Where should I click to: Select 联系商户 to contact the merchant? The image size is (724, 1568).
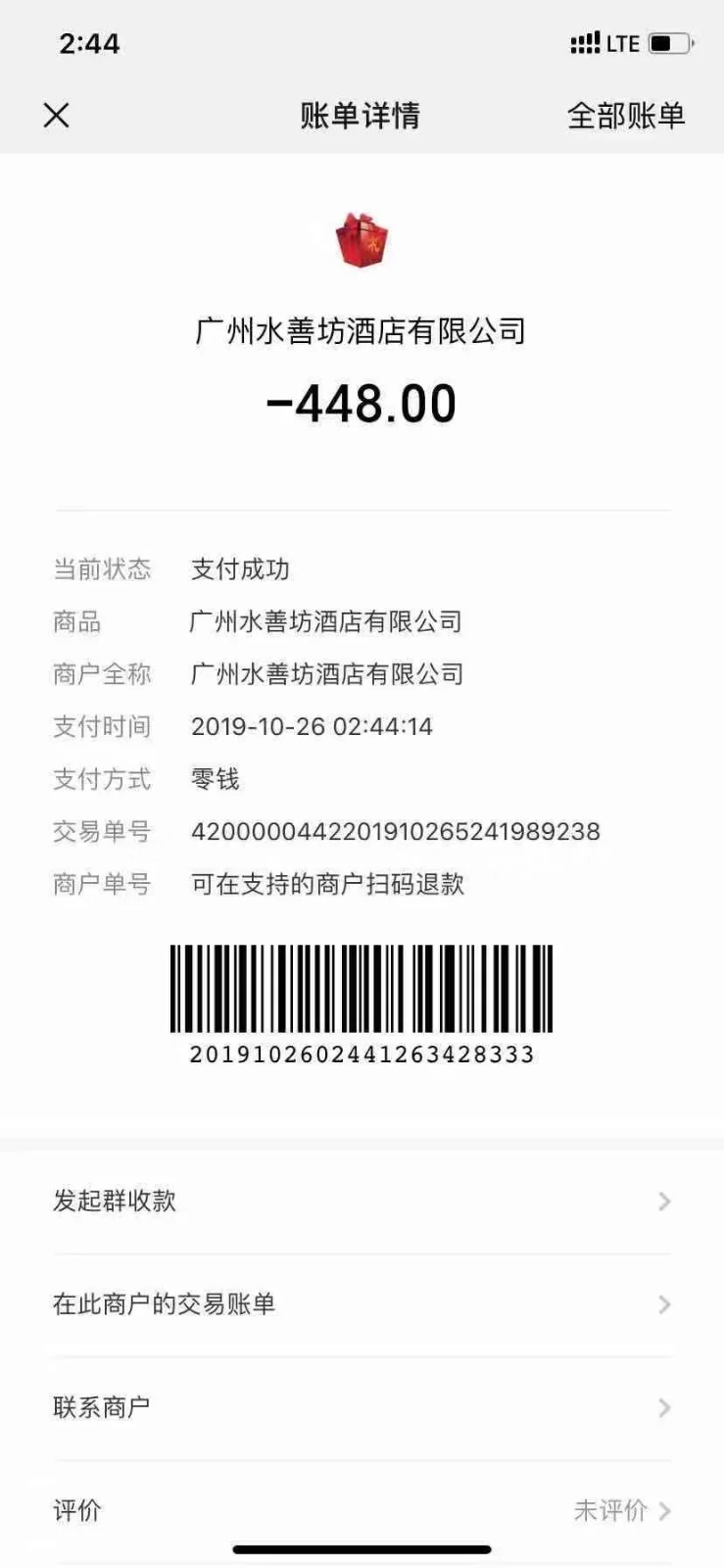click(361, 1408)
